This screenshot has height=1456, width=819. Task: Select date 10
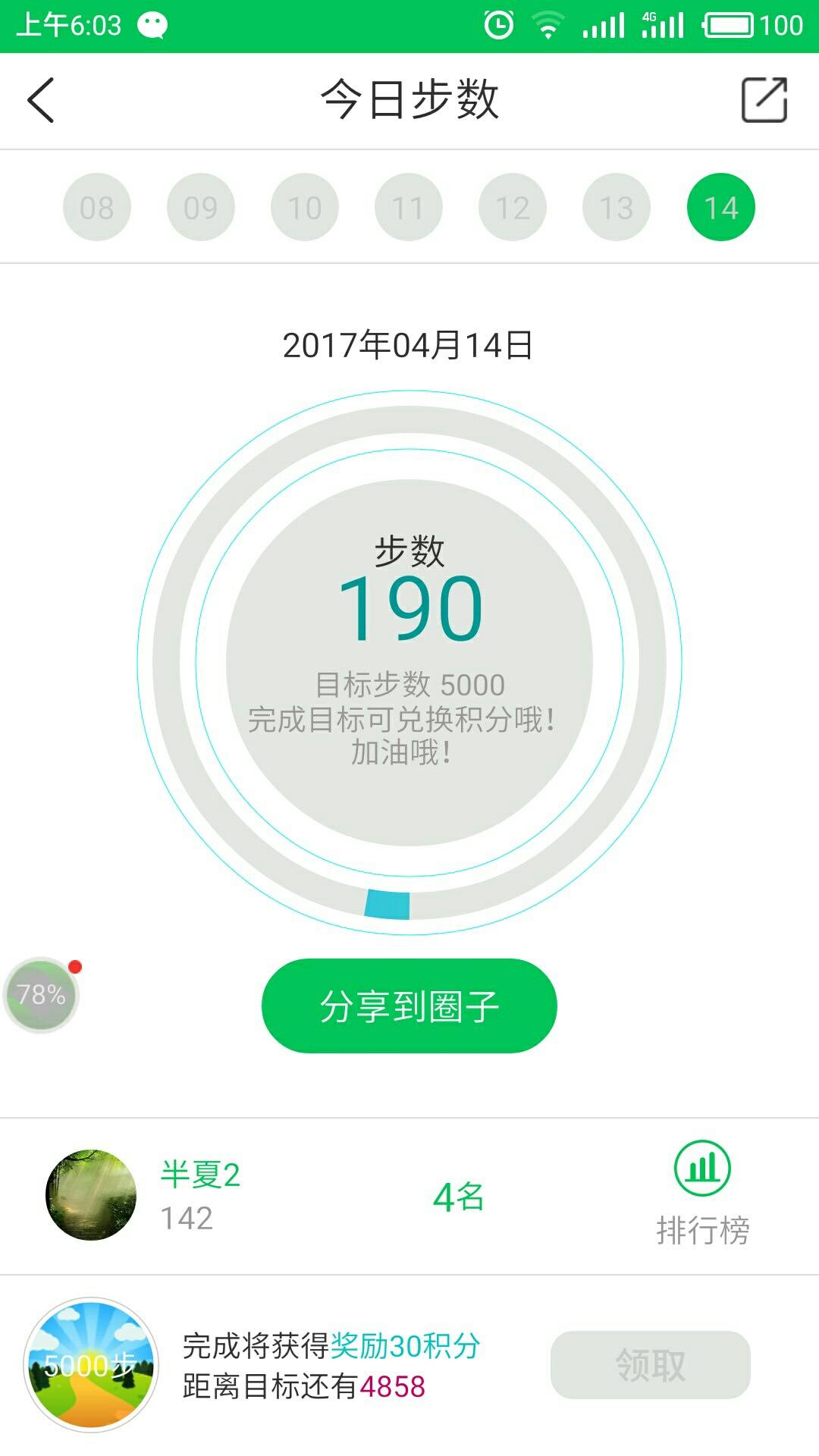pos(305,208)
